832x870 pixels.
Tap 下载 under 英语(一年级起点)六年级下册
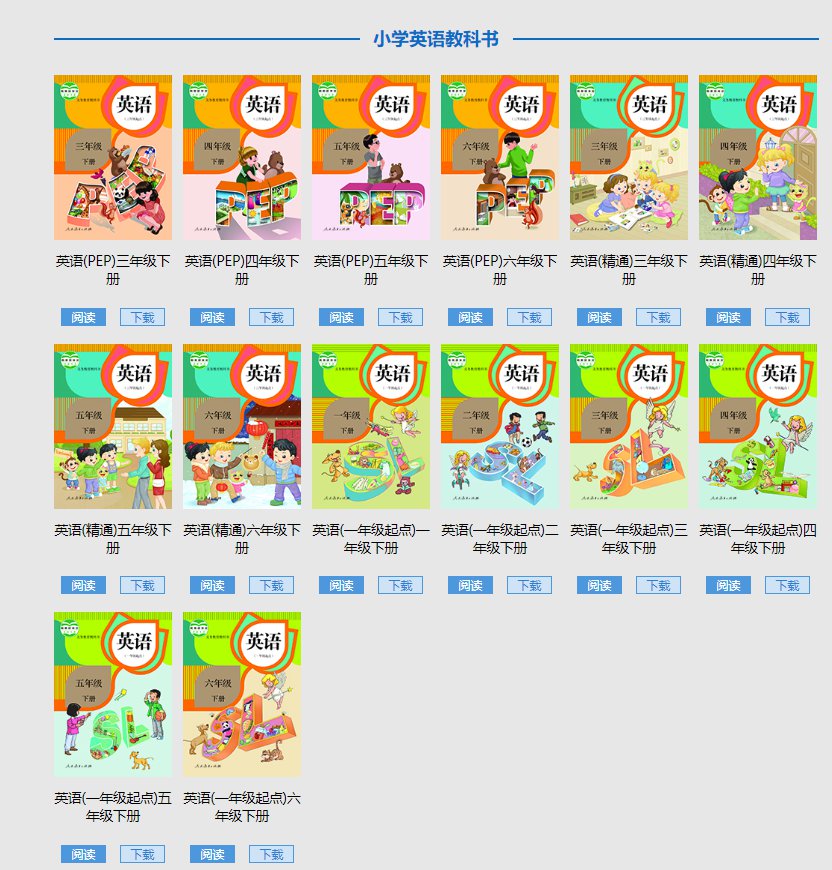click(x=271, y=854)
